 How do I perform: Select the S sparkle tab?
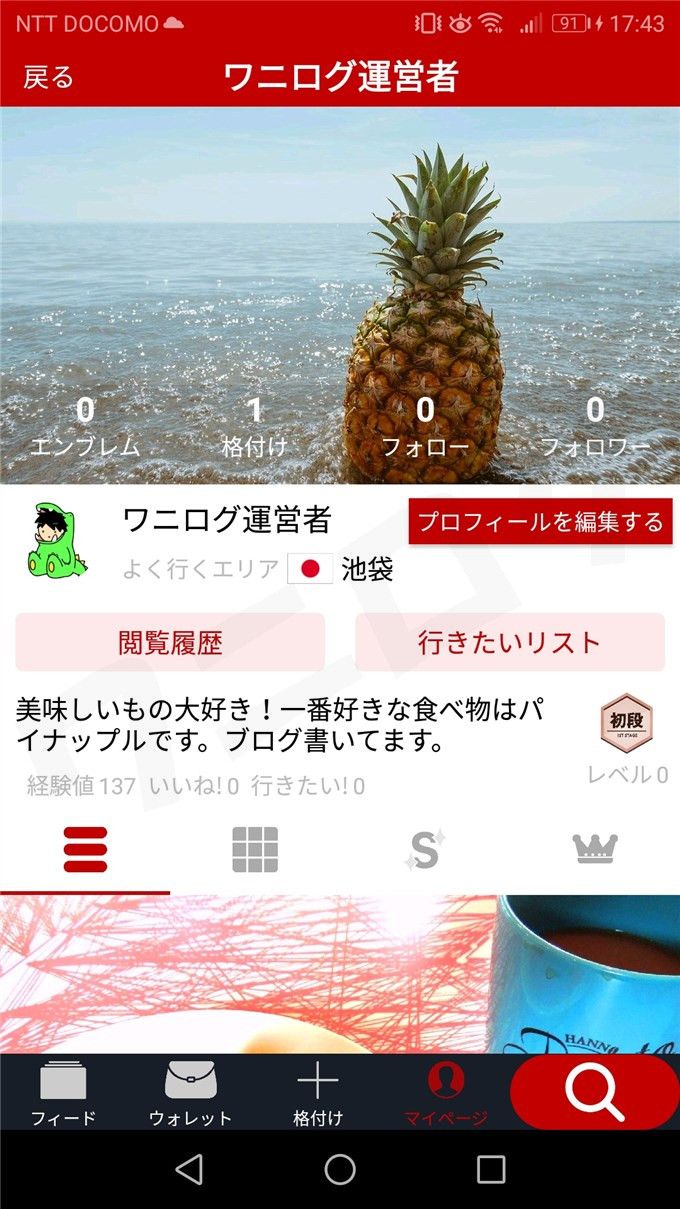(x=425, y=850)
